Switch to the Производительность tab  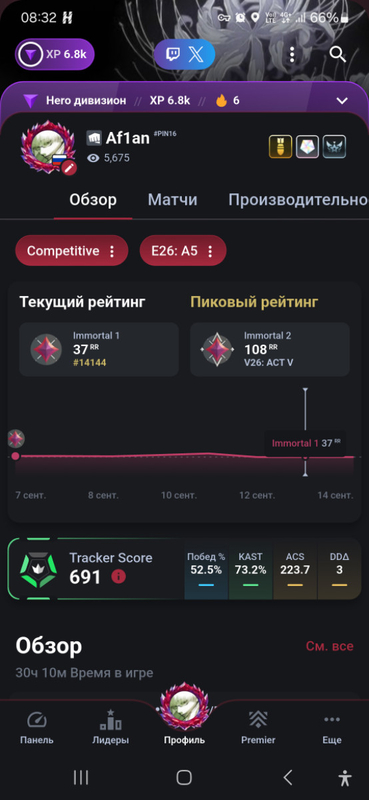point(298,199)
